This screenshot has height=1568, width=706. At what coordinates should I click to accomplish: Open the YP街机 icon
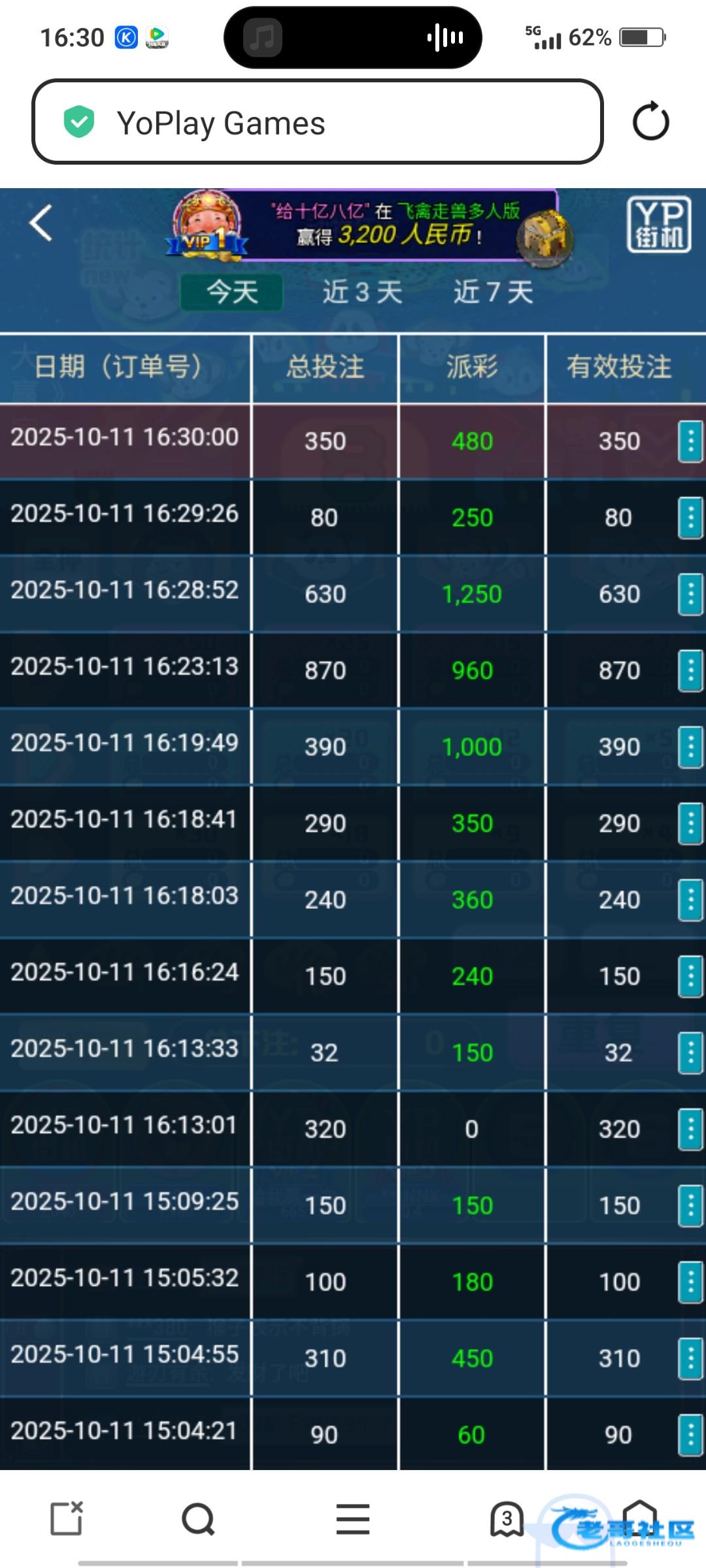tap(659, 224)
